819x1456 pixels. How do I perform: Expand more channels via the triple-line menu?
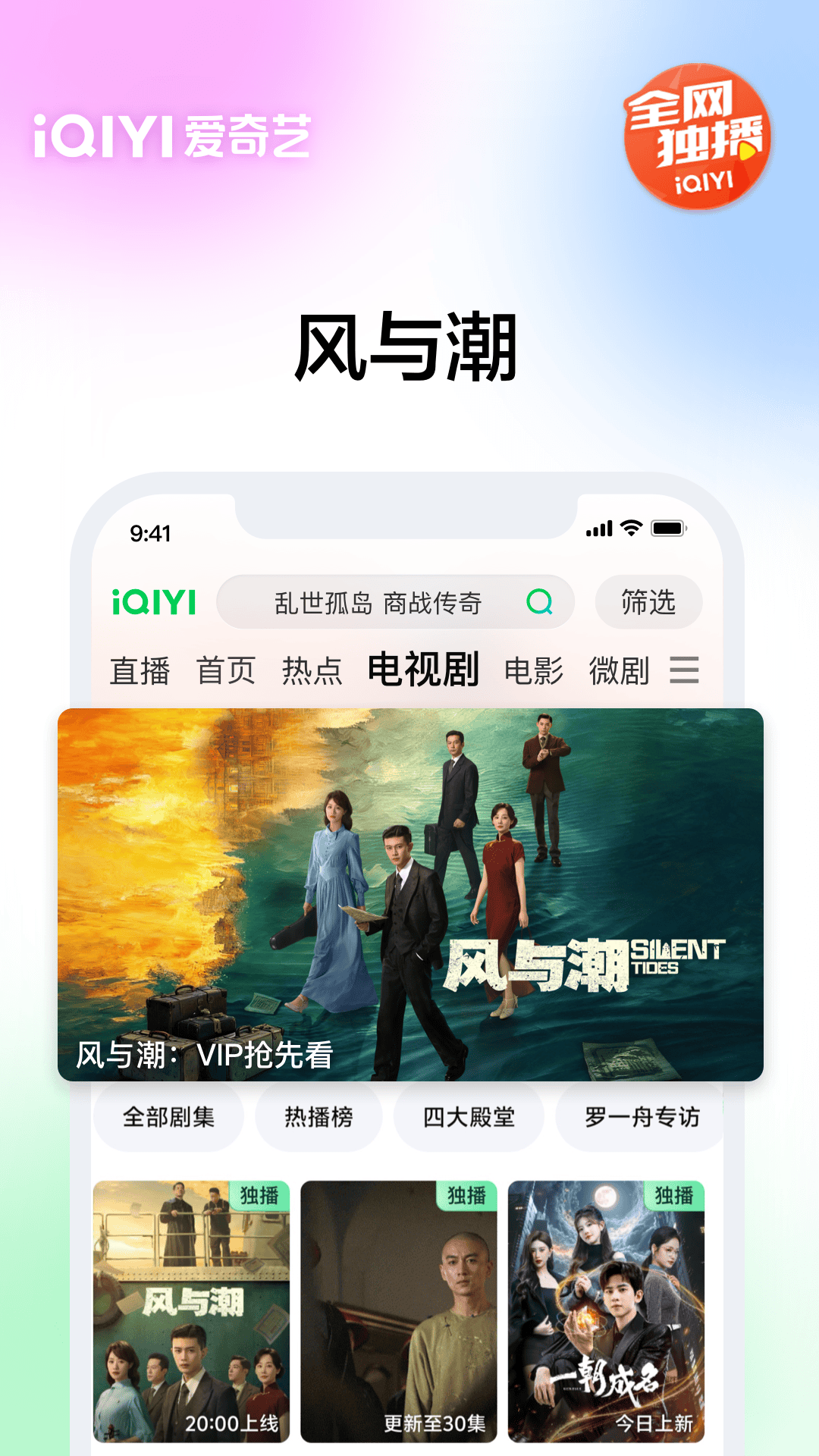tap(685, 670)
